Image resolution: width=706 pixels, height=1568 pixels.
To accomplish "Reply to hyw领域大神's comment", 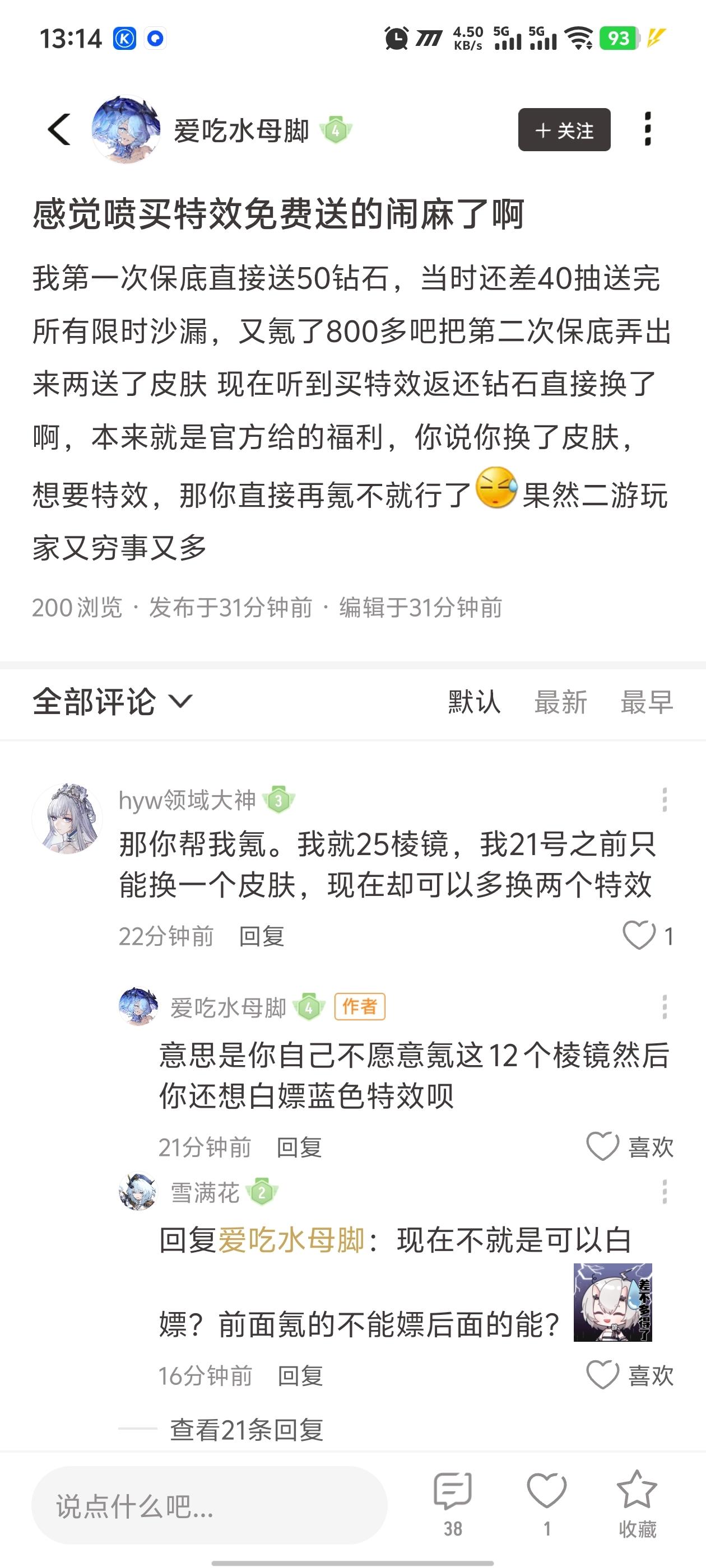I will (262, 936).
